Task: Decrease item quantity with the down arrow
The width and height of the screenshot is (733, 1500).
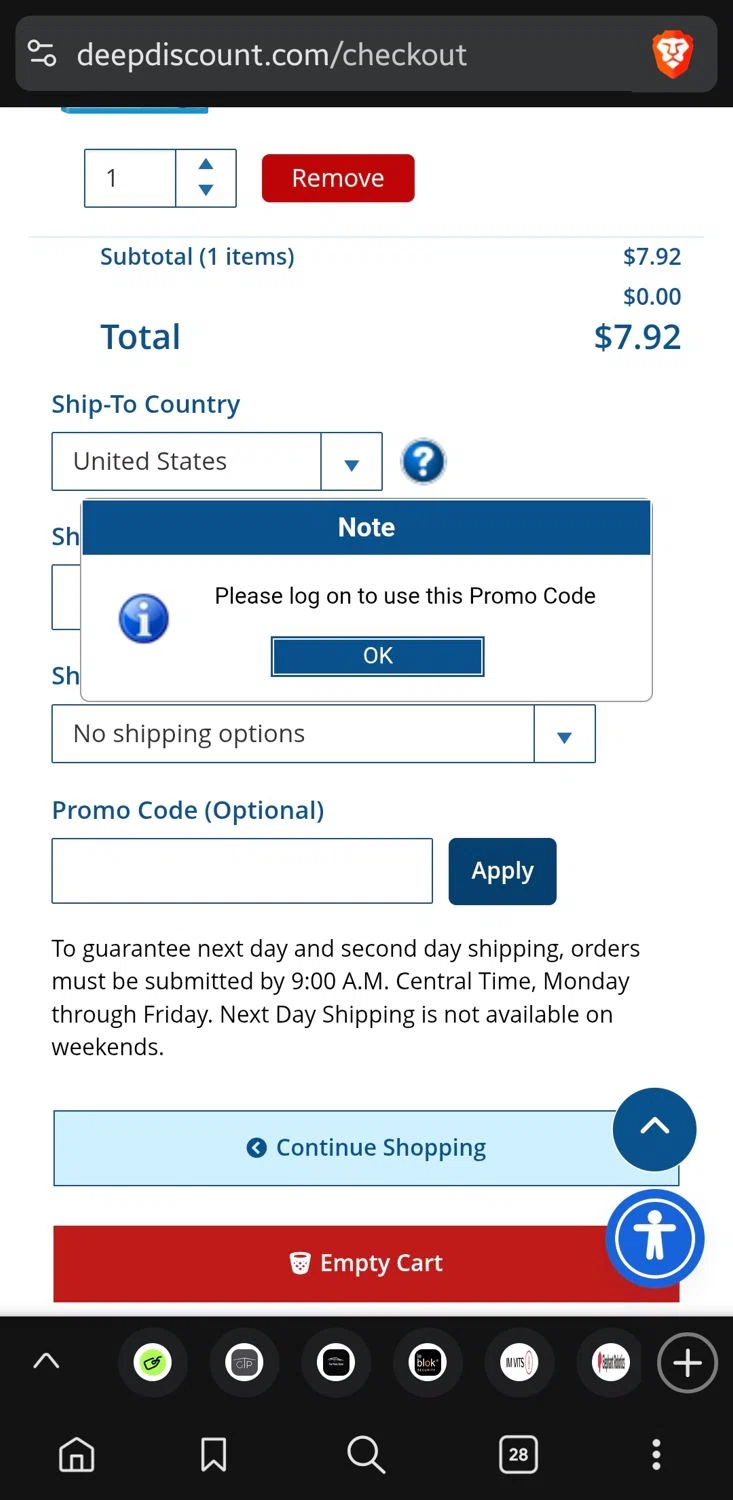Action: click(x=206, y=190)
